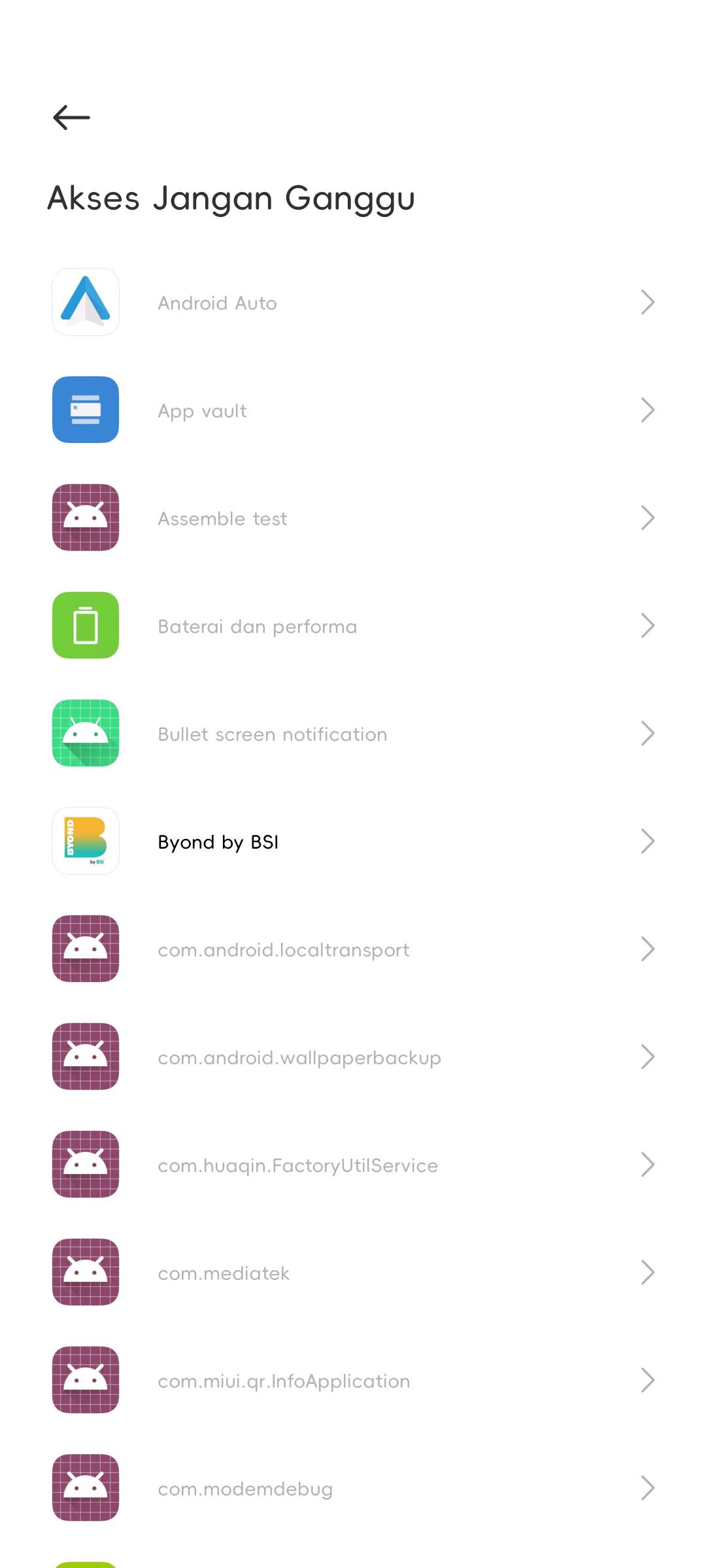Select com.miui.qr.InfoApplication row
The width and height of the screenshot is (706, 1568).
[x=353, y=1380]
